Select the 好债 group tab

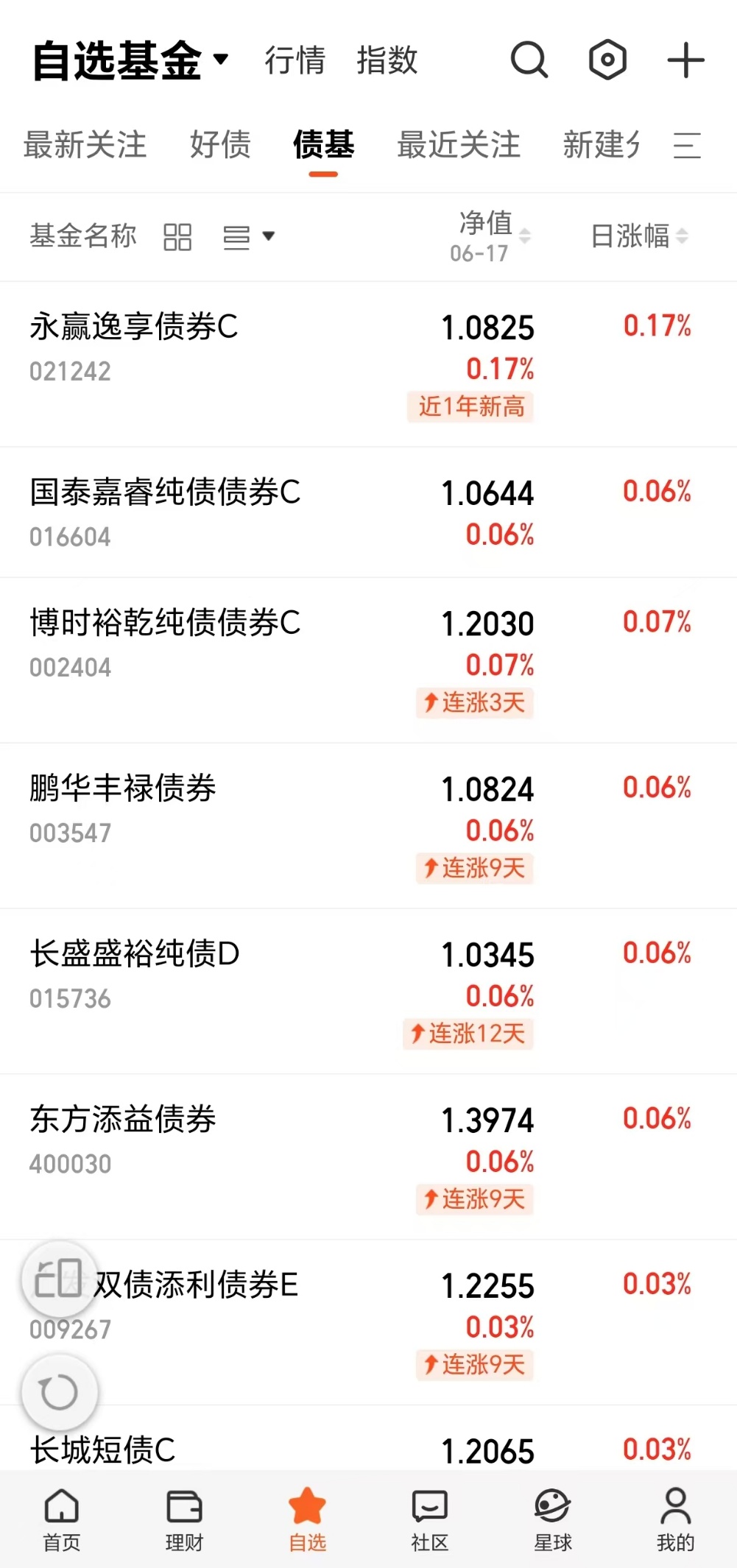coord(220,145)
